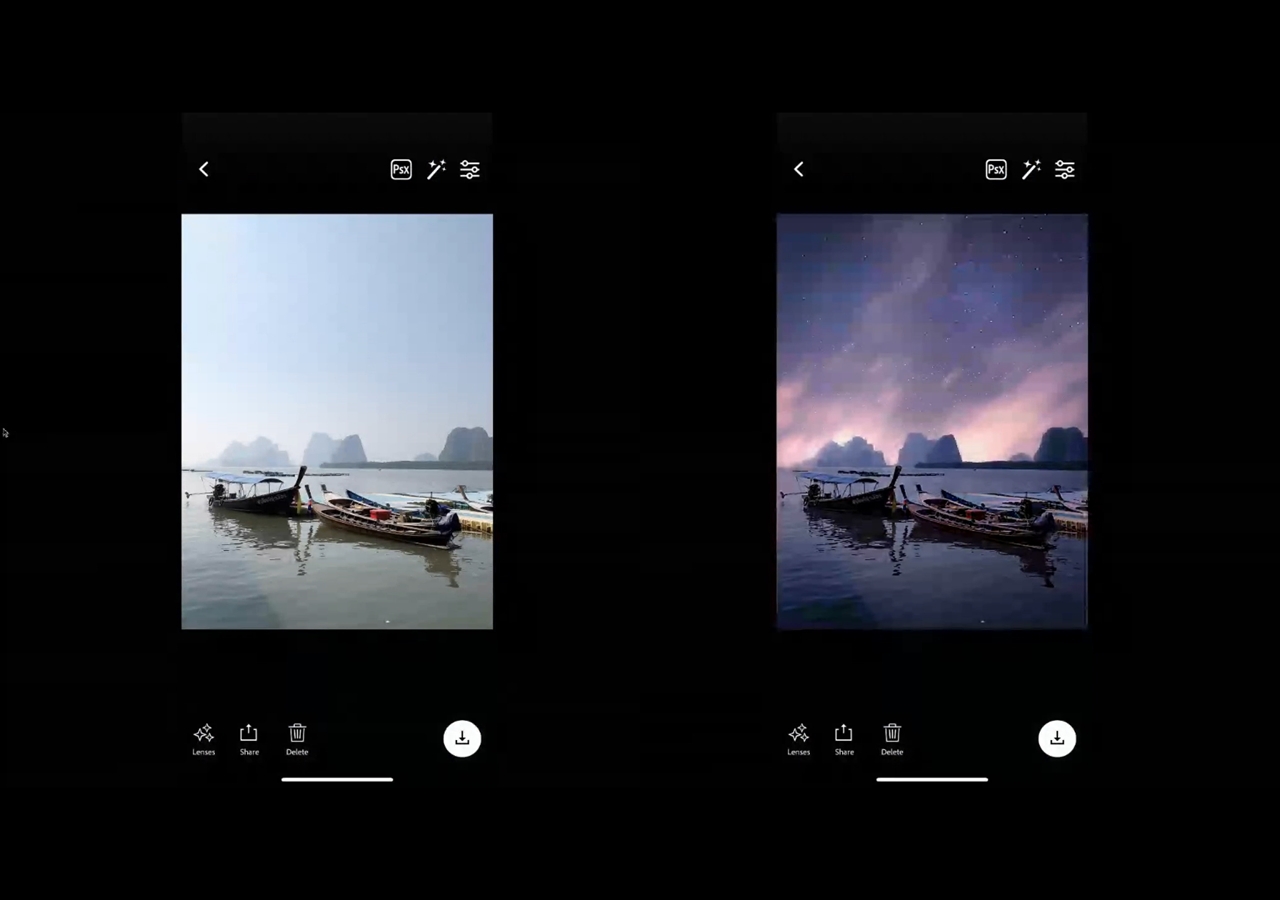Image resolution: width=1280 pixels, height=900 pixels.
Task: Go back from the starry night photo screen
Action: (x=799, y=169)
